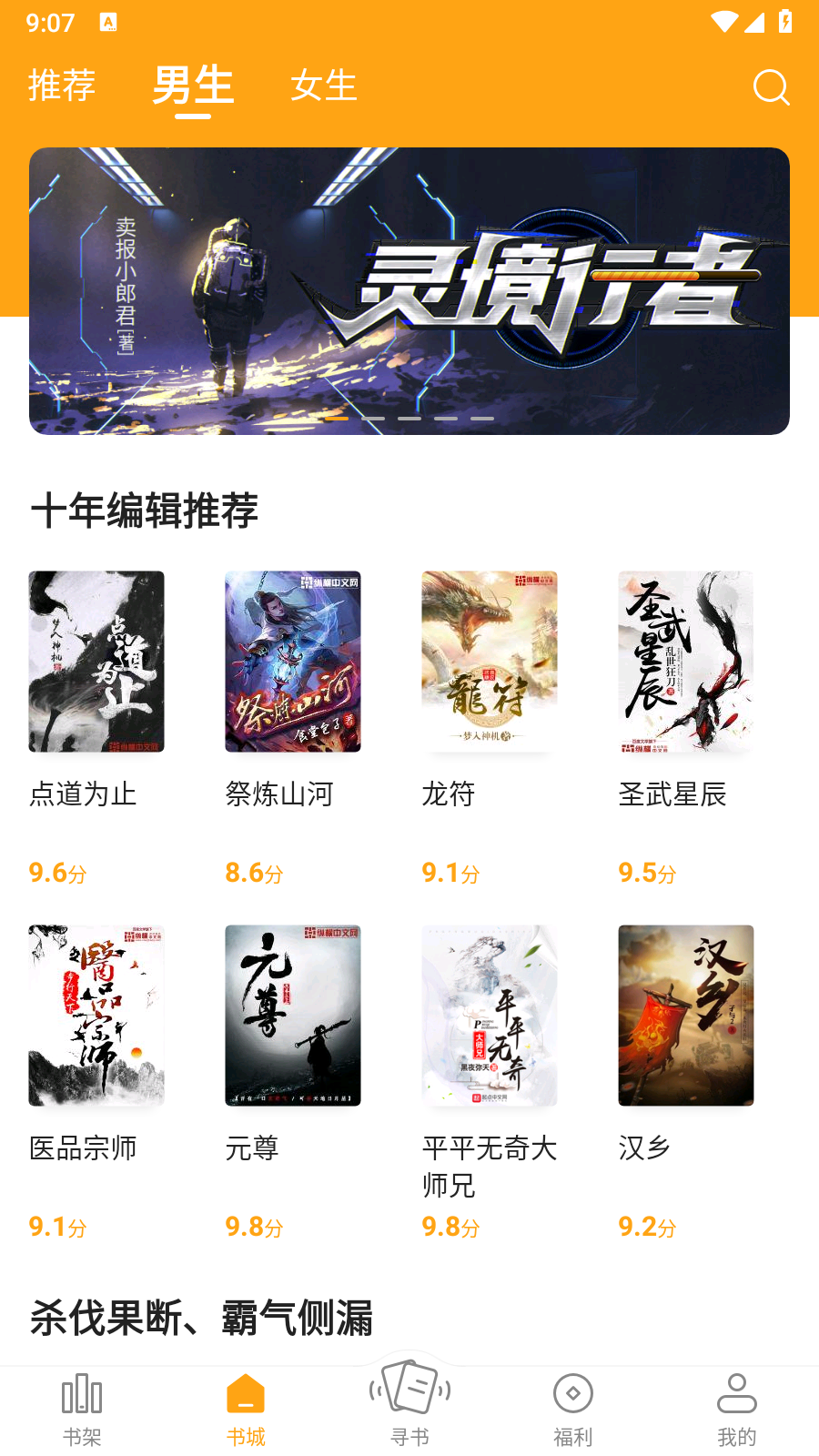Screen dimensions: 819x1456
Task: Go to the 书架 bookshelf tab
Action: (82, 1410)
